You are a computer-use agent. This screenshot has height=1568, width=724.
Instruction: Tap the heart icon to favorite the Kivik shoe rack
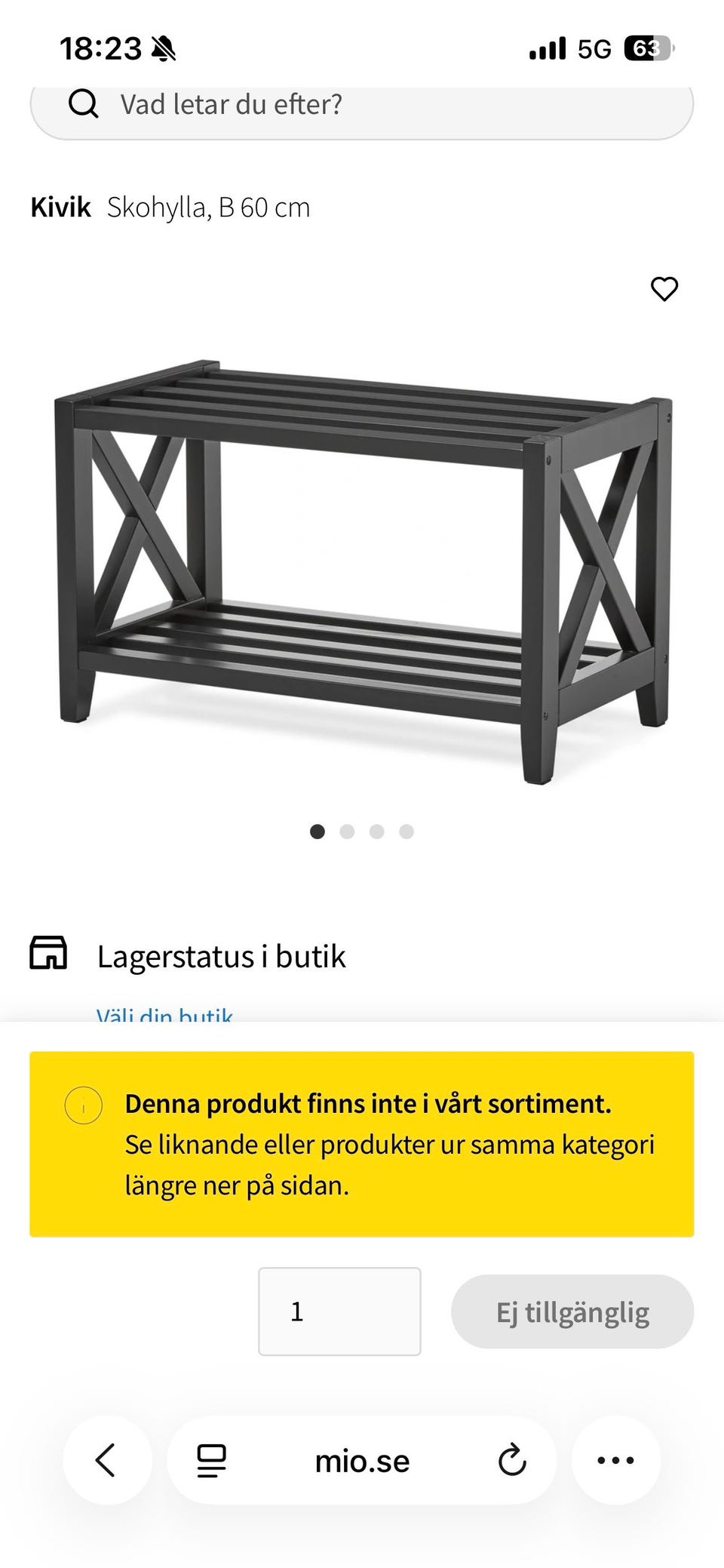click(664, 288)
